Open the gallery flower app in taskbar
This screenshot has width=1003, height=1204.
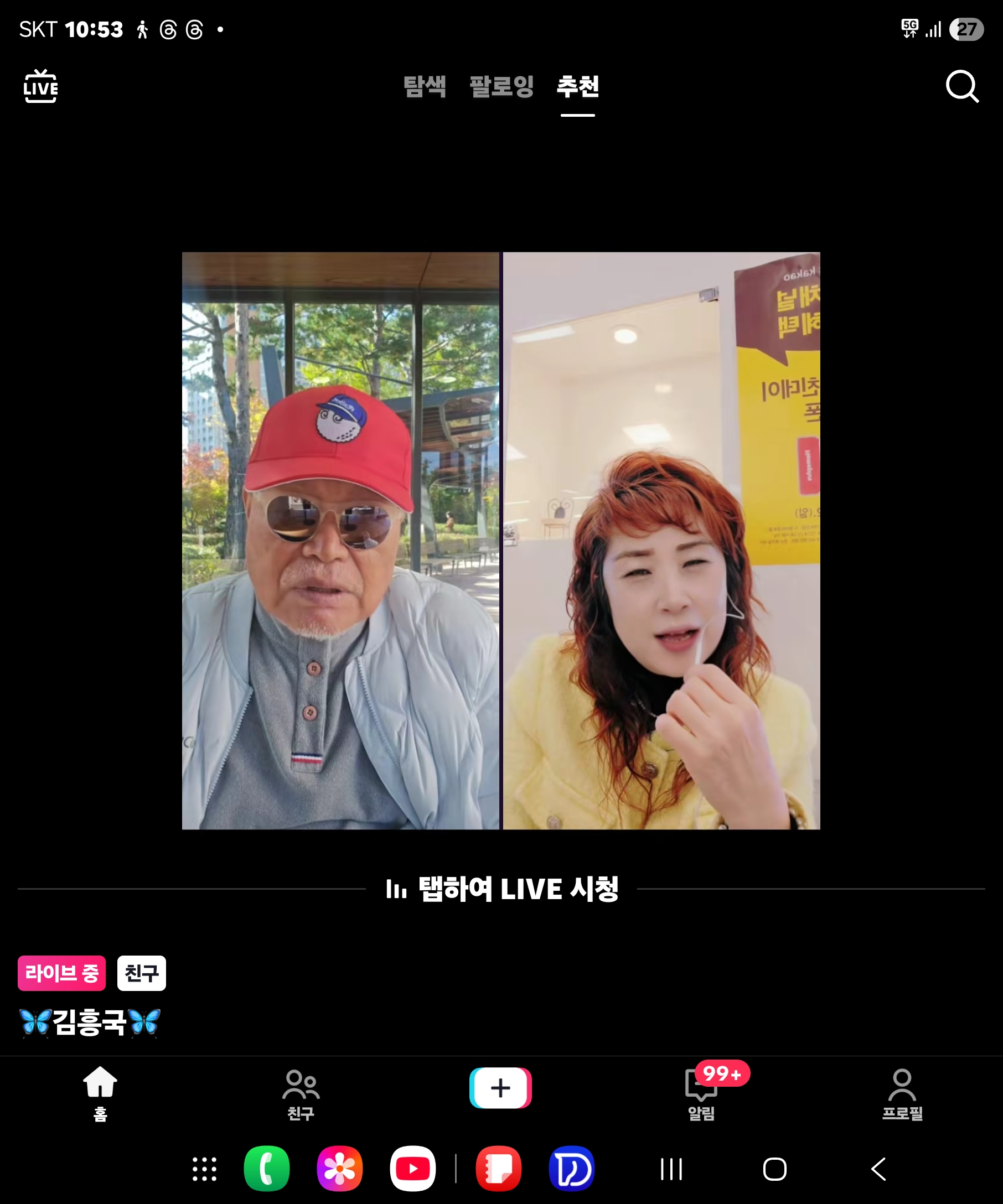(x=339, y=1169)
